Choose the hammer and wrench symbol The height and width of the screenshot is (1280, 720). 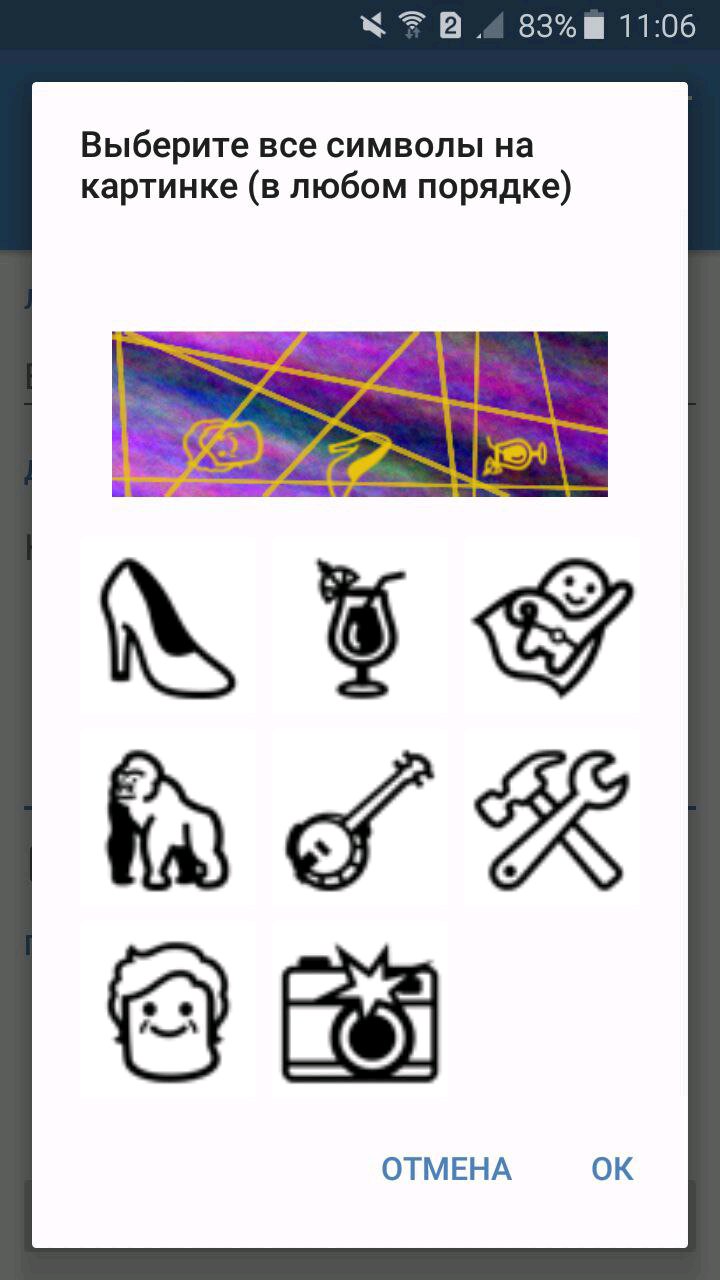click(x=552, y=820)
